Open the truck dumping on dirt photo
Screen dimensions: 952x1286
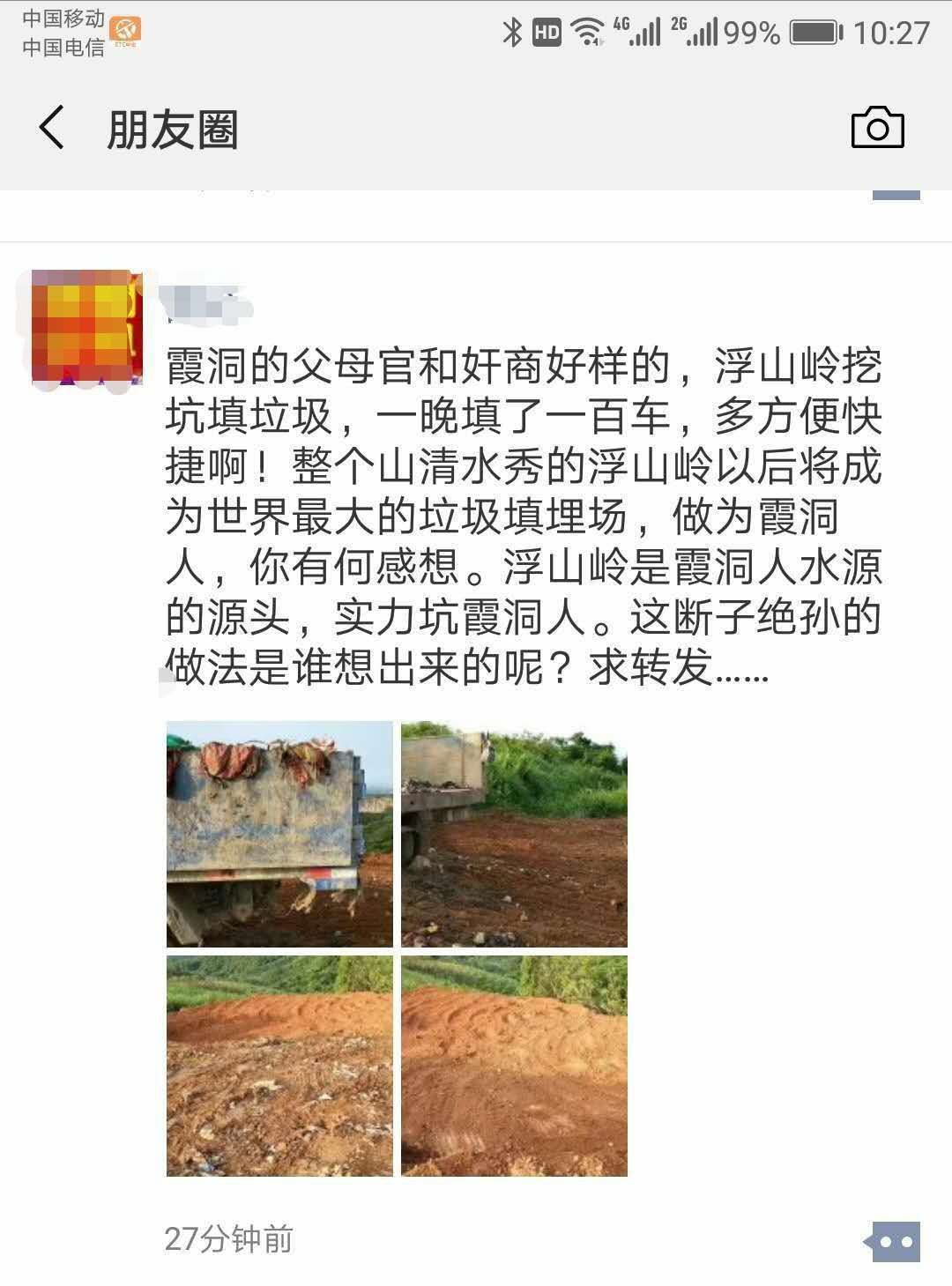click(x=516, y=834)
